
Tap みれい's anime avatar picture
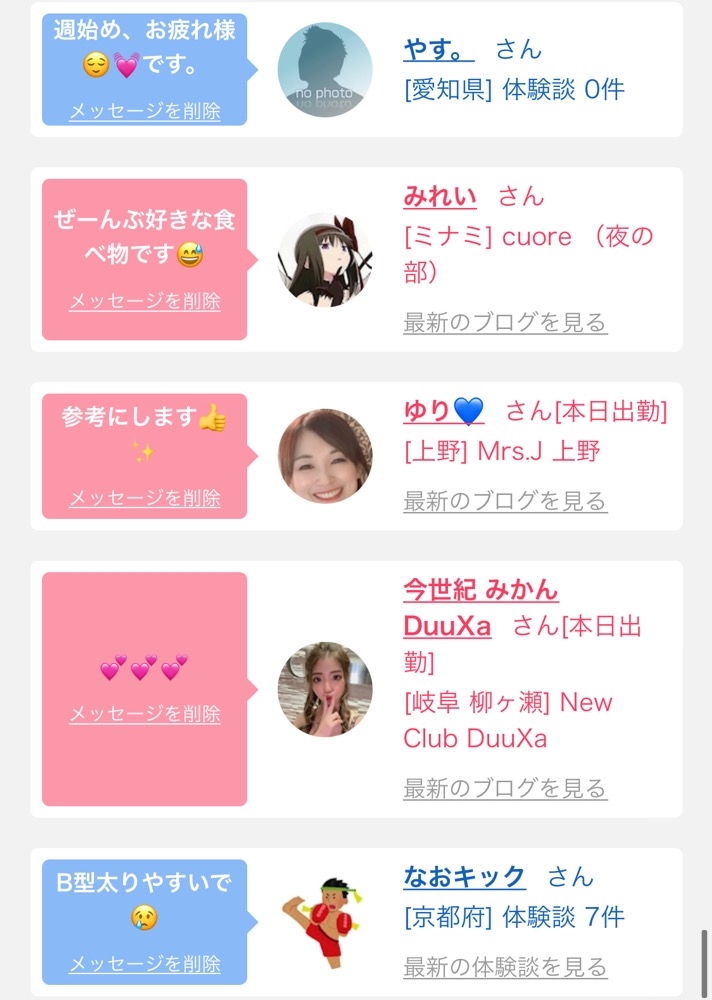tap(325, 260)
